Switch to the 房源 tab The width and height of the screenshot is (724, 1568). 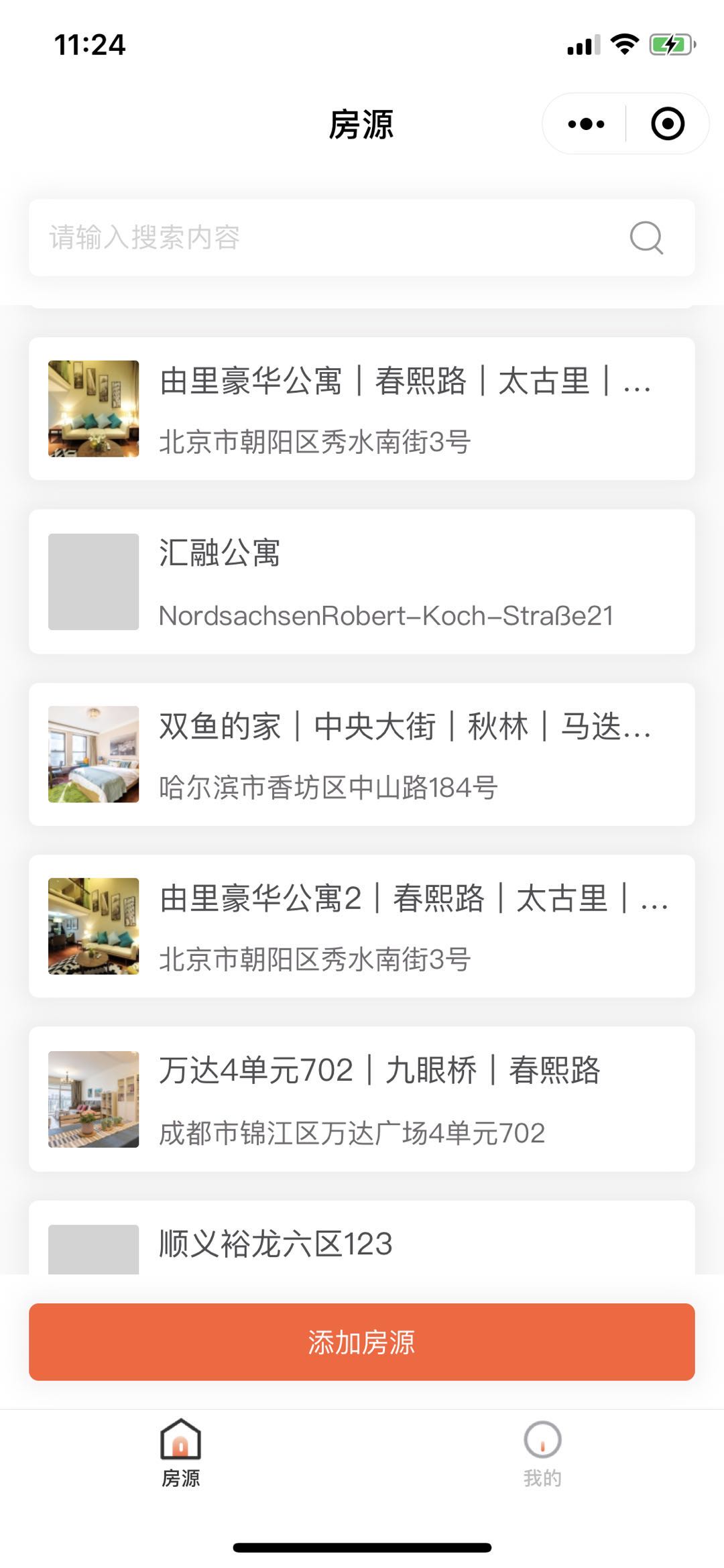181,1453
